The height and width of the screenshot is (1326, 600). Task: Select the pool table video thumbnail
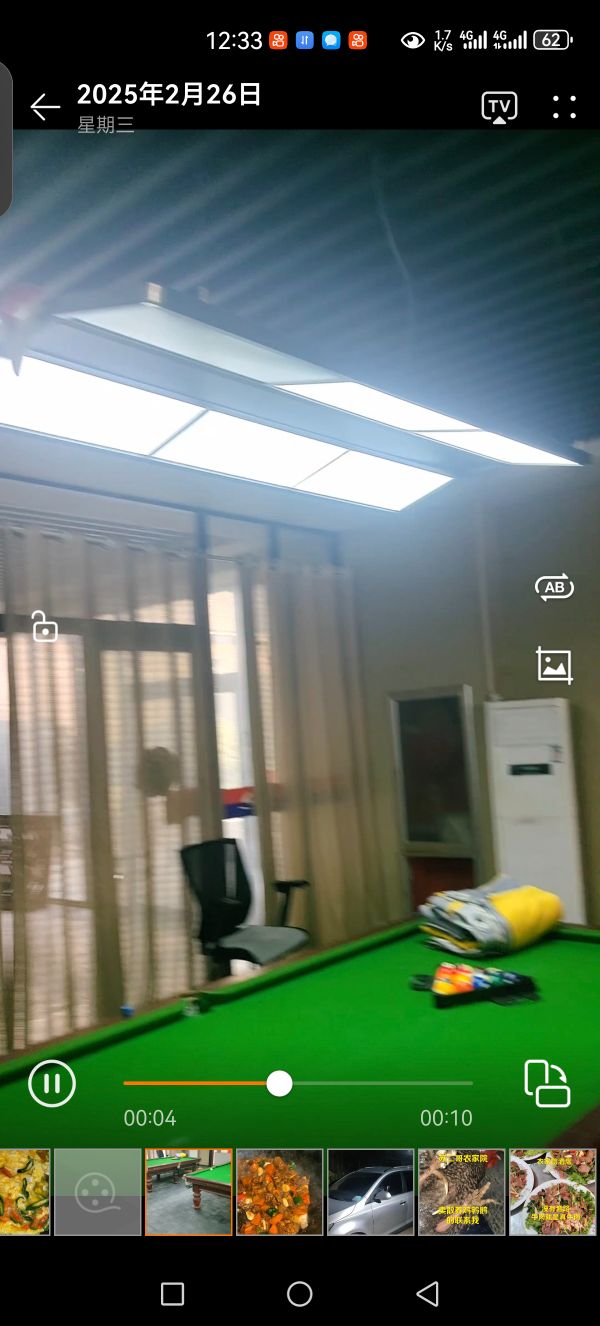point(188,1192)
